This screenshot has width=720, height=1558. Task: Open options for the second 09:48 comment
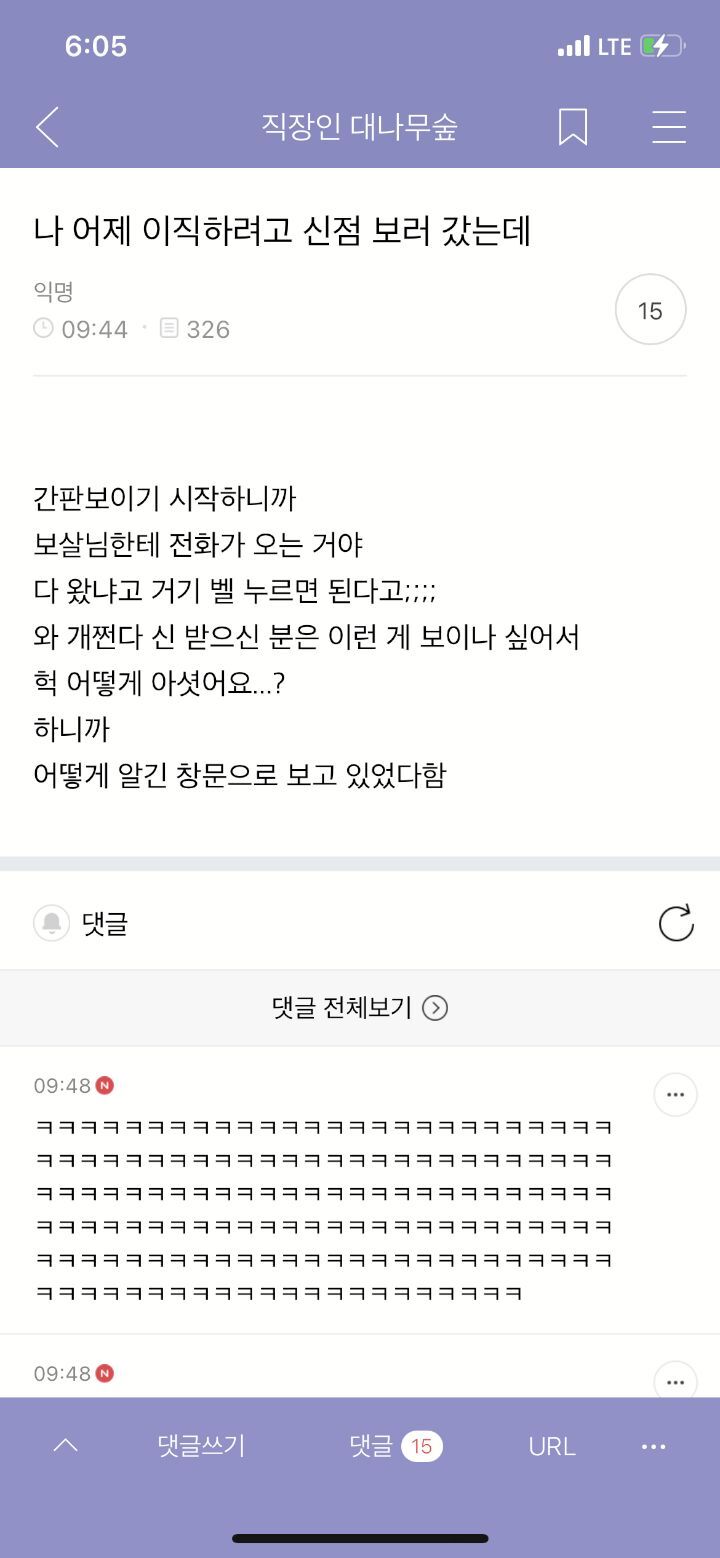coord(675,1382)
